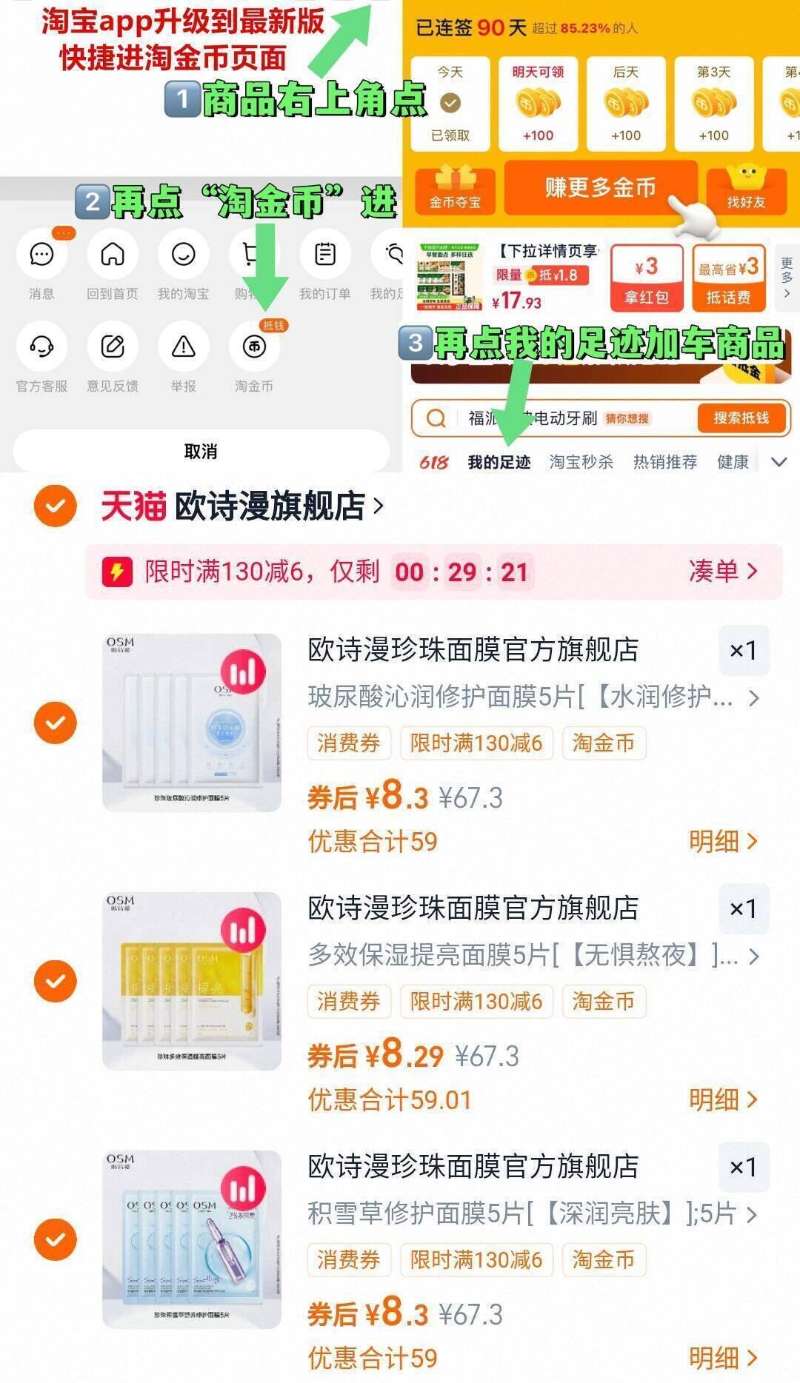Screen dimensions: 800x1383
Task: Uncheck the 欧诗漫旗舰店 store checkbox
Action: [x=55, y=504]
